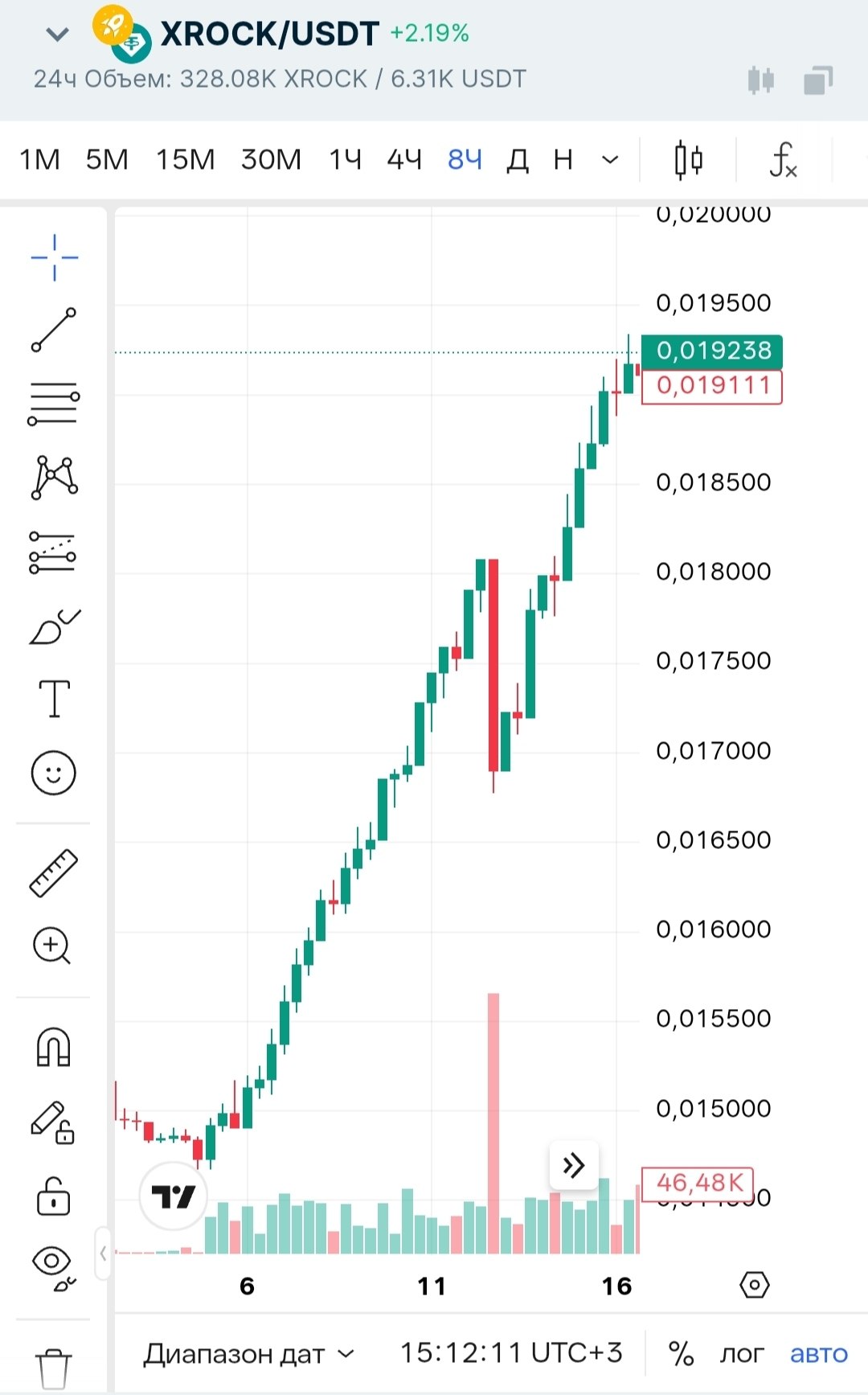This screenshot has height=1395, width=868.
Task: Open the Диапазон дат dropdown
Action: click(249, 1354)
